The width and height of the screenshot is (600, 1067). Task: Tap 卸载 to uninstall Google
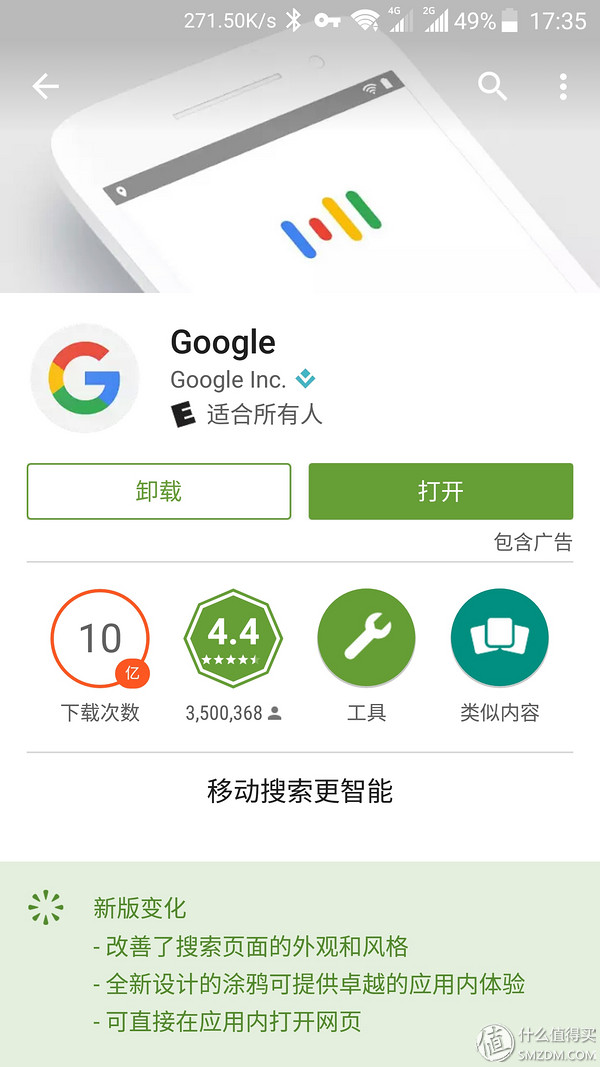159,491
